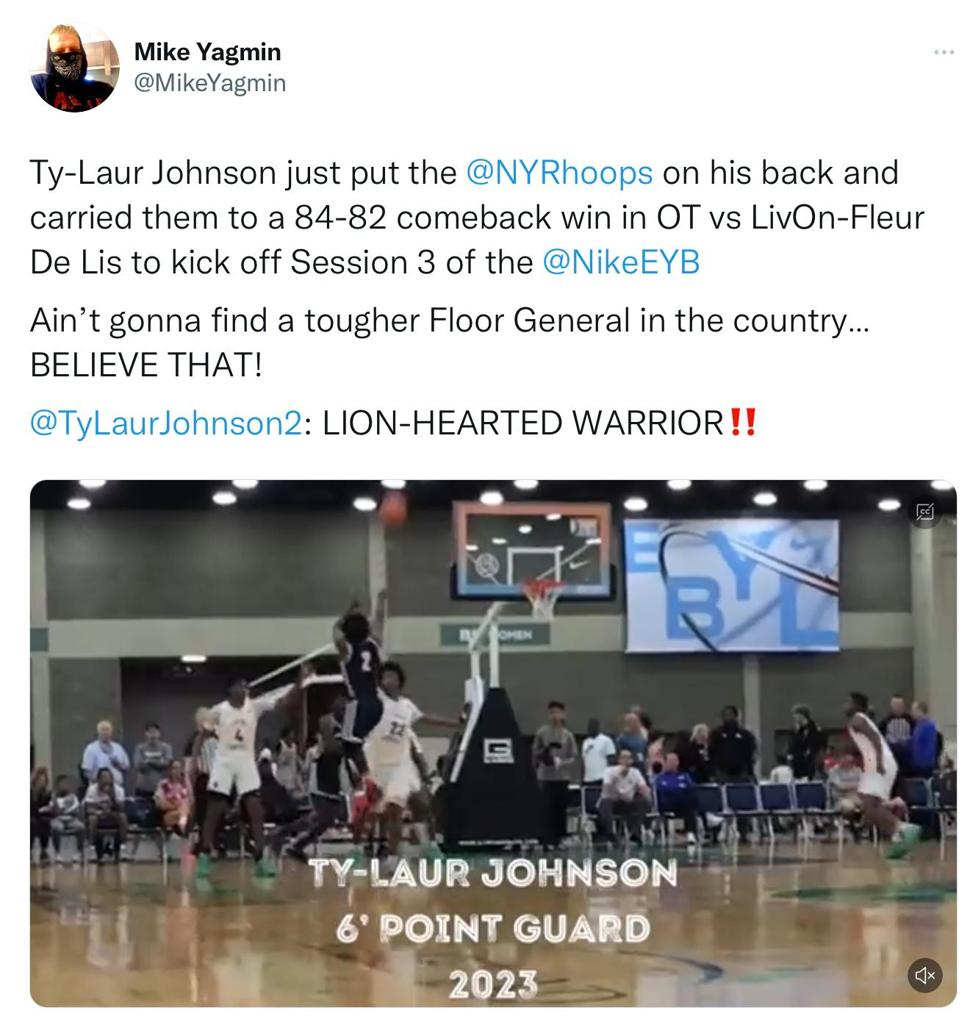Unmute the video's sound
970x1024 pixels.
pos(925,975)
